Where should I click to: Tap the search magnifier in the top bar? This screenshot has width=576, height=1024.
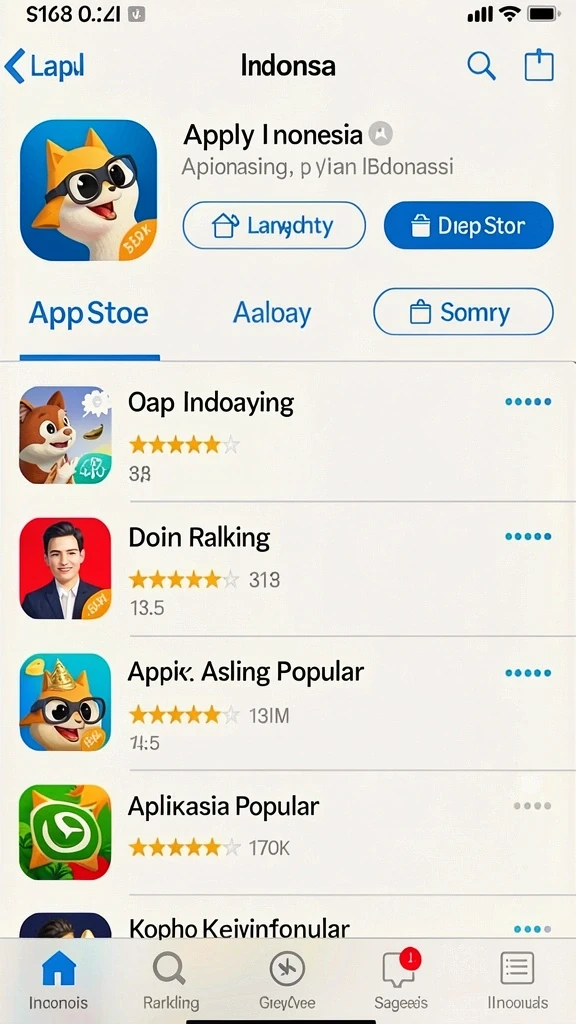pyautogui.click(x=481, y=66)
